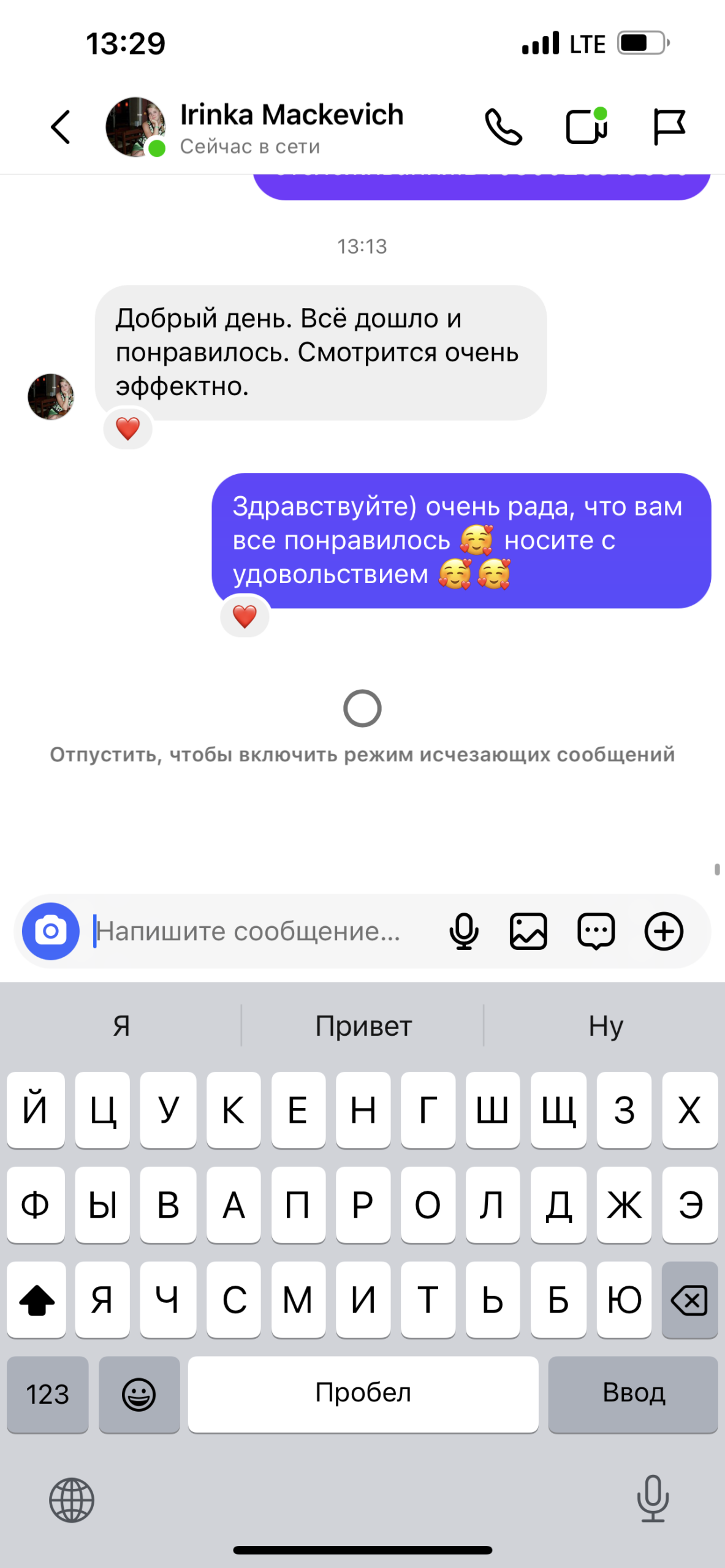Image resolution: width=725 pixels, height=1568 pixels.
Task: Tap the flag icon in the header
Action: tap(669, 127)
